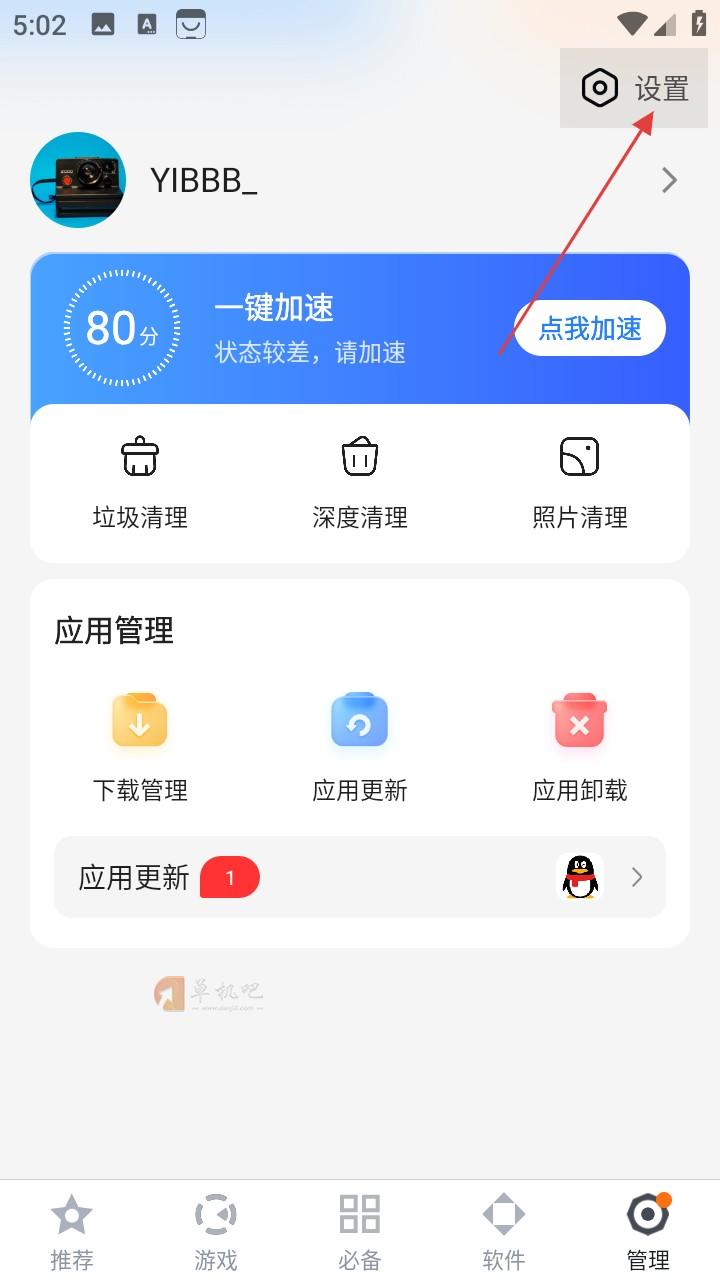Open the notification tray overflow icon in status bar
This screenshot has width=720, height=1280.
click(189, 24)
